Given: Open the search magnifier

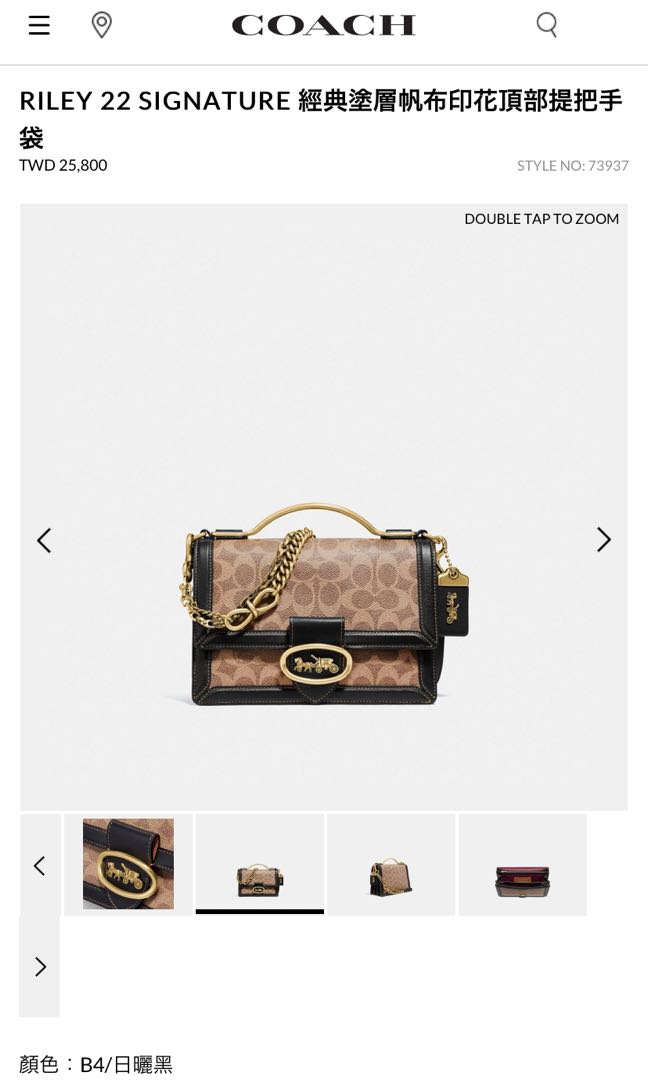Looking at the screenshot, I should tap(547, 25).
